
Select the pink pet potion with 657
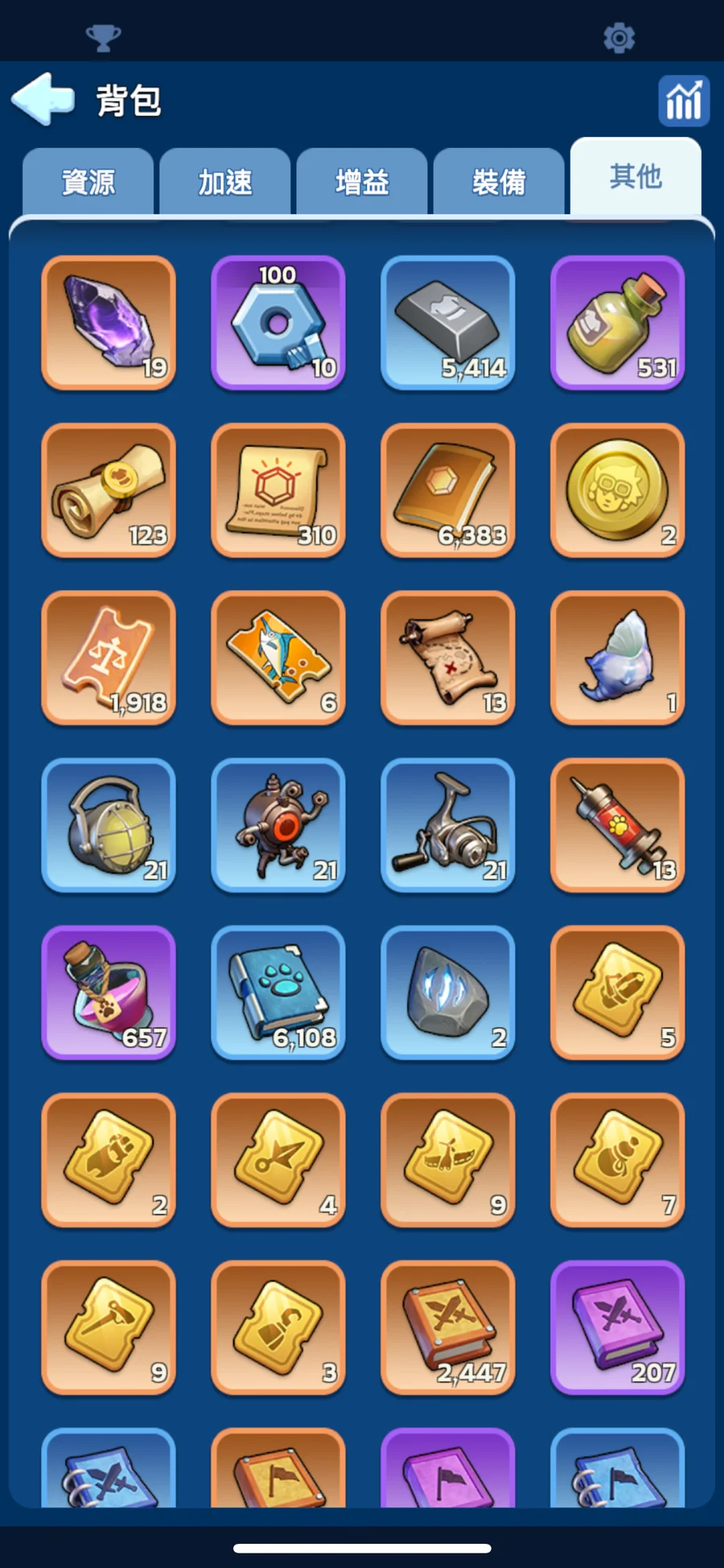coord(109,992)
